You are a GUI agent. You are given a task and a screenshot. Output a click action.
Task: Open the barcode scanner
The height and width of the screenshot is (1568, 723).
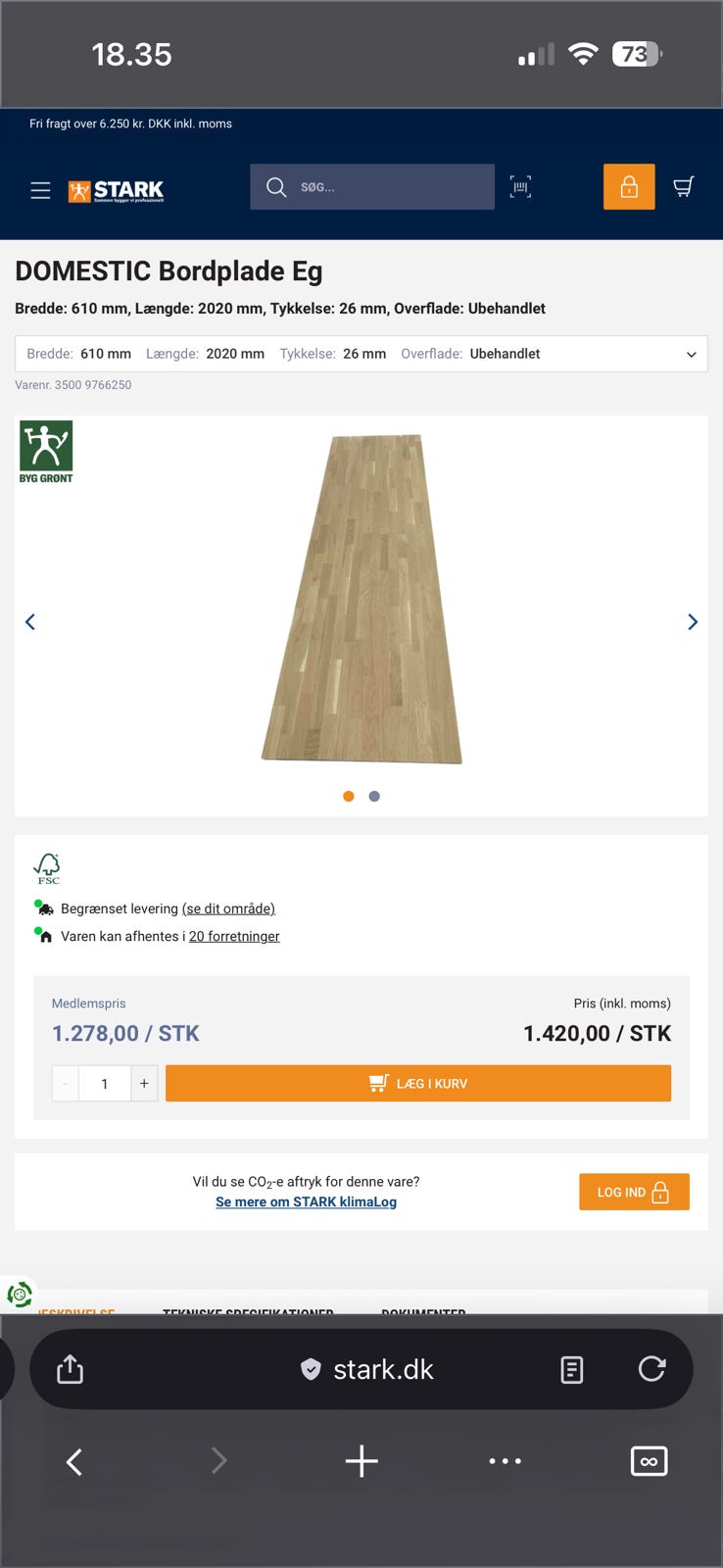(x=520, y=187)
